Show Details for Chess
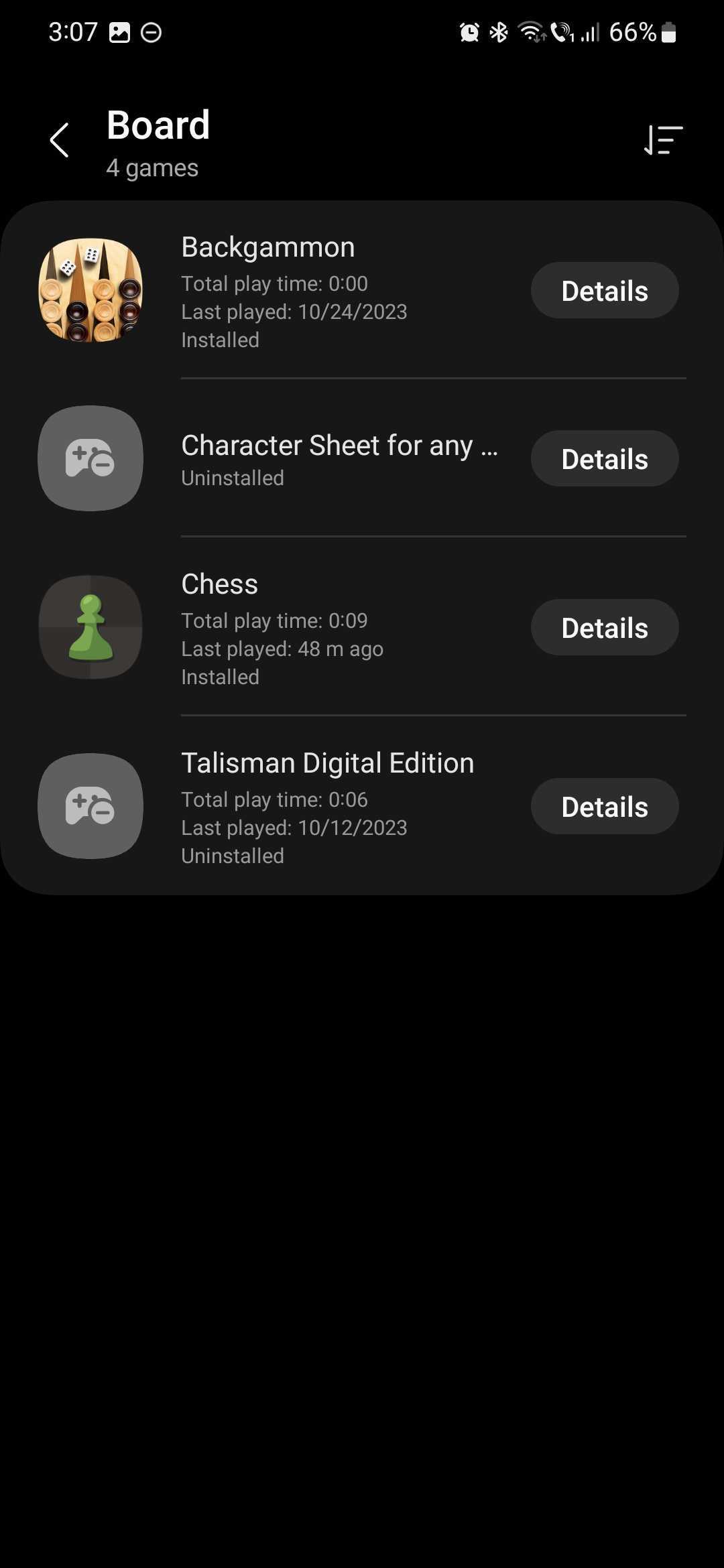 coord(604,628)
